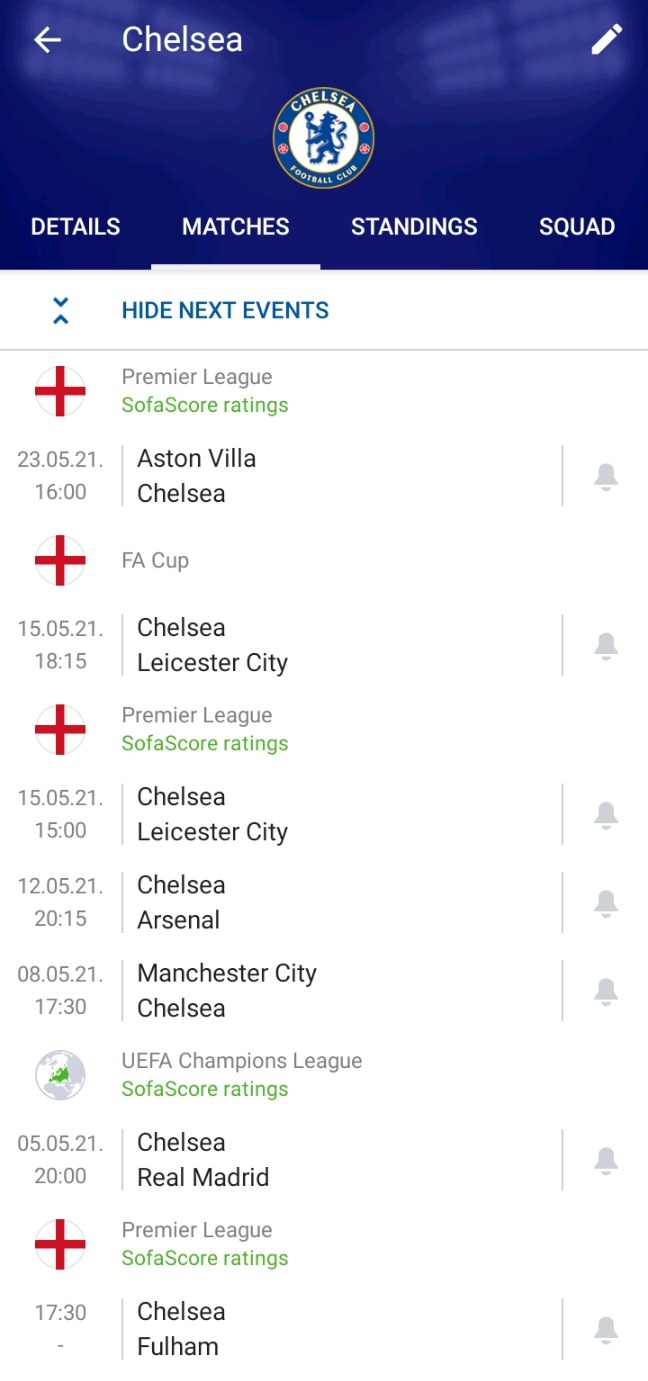
Task: Open the UEFA Champions League header
Action: pyautogui.click(x=324, y=1075)
